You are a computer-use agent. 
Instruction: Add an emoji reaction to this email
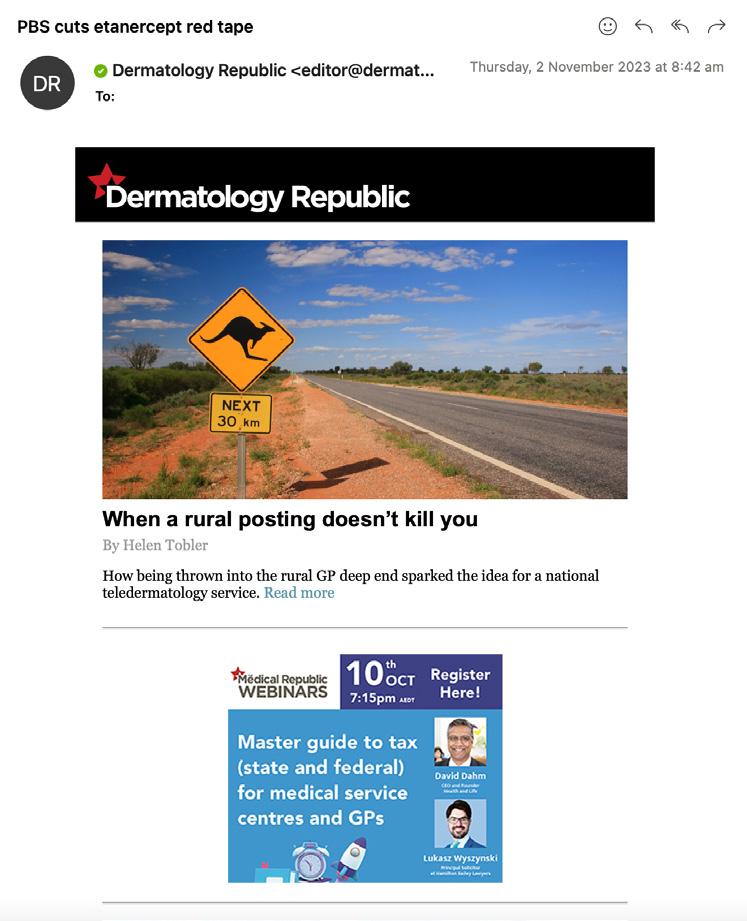[607, 27]
